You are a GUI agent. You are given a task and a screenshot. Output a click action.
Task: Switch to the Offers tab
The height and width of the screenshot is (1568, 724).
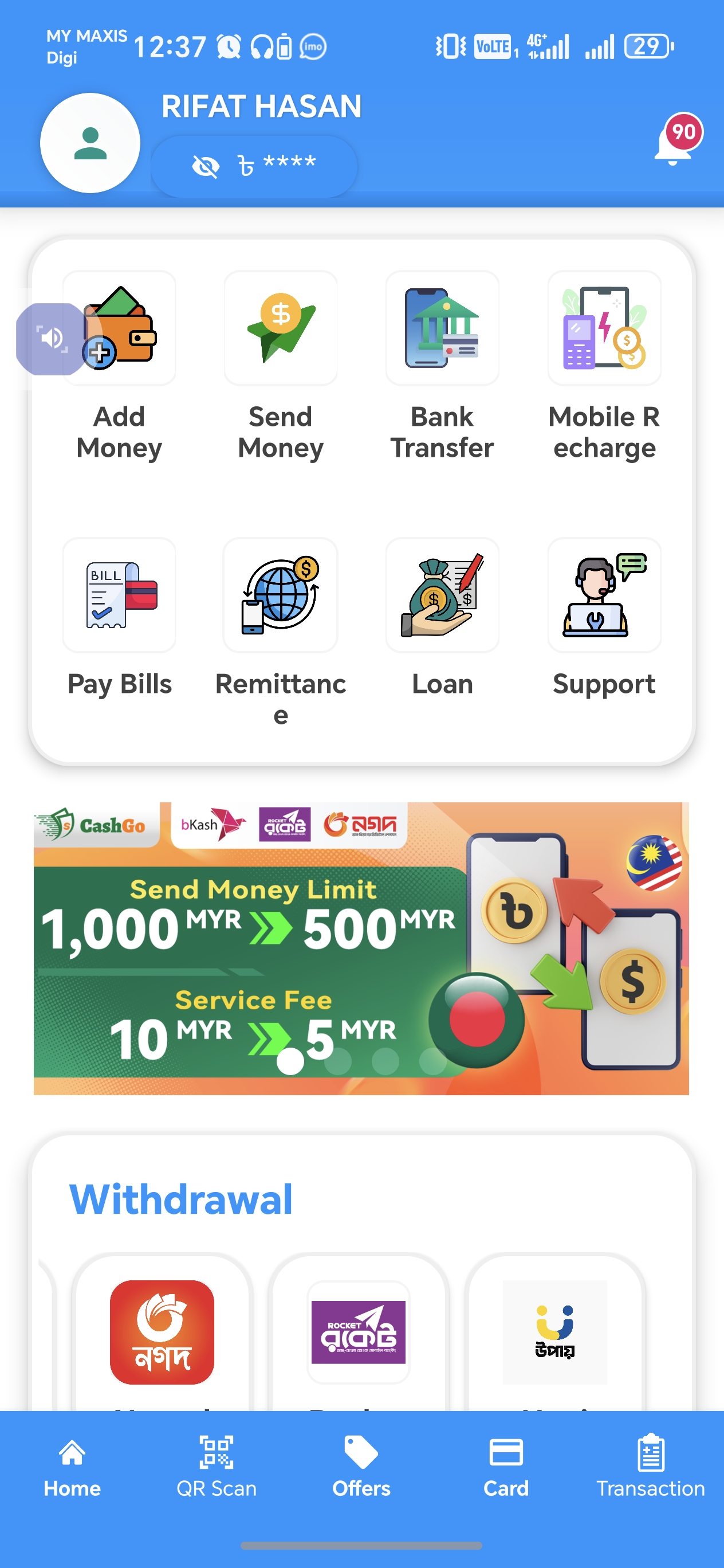[361, 1466]
